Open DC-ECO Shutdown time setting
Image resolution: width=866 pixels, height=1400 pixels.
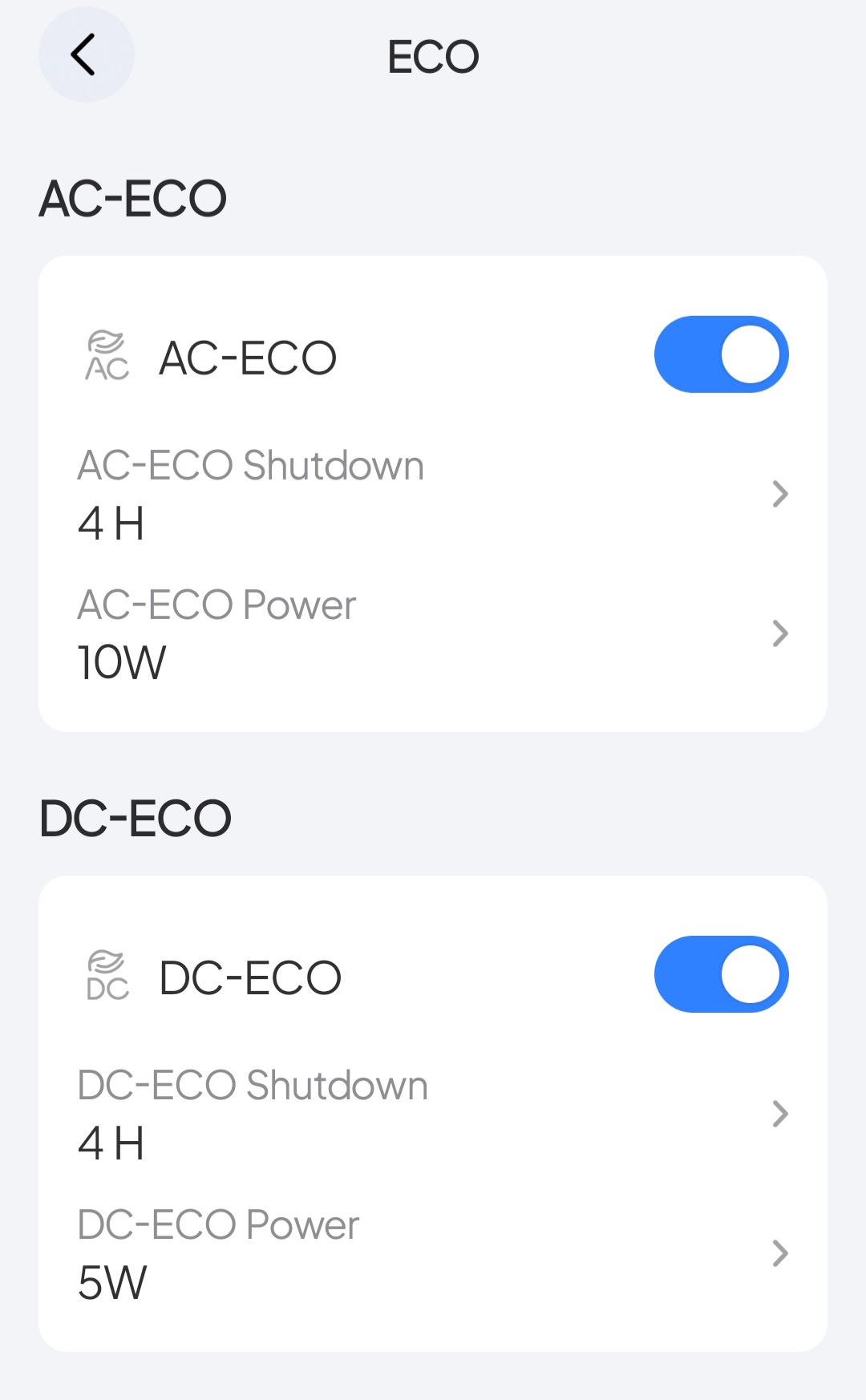click(433, 1115)
